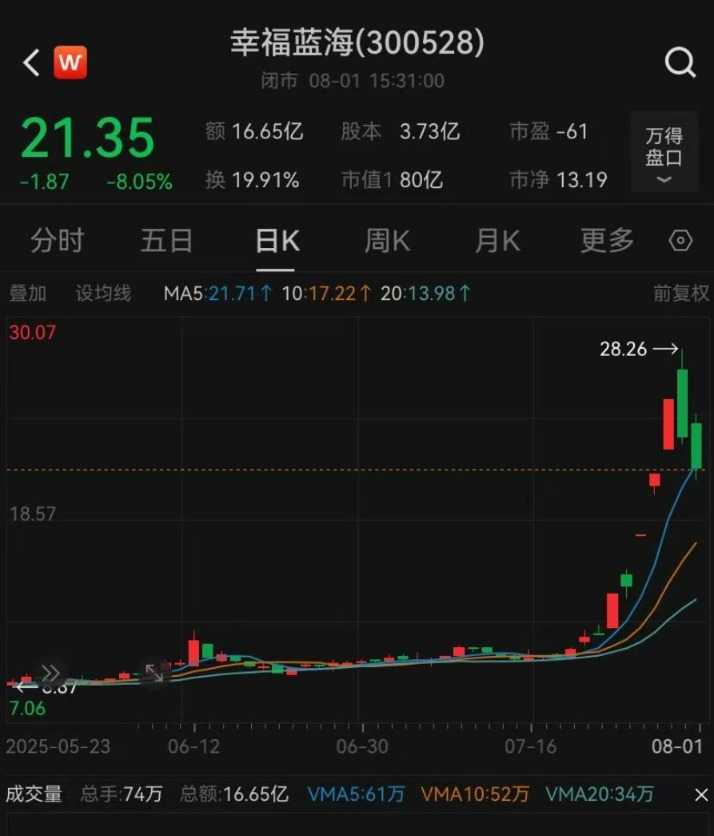Image resolution: width=714 pixels, height=836 pixels.
Task: Switch to the 分时 tab
Action: pyautogui.click(x=57, y=241)
